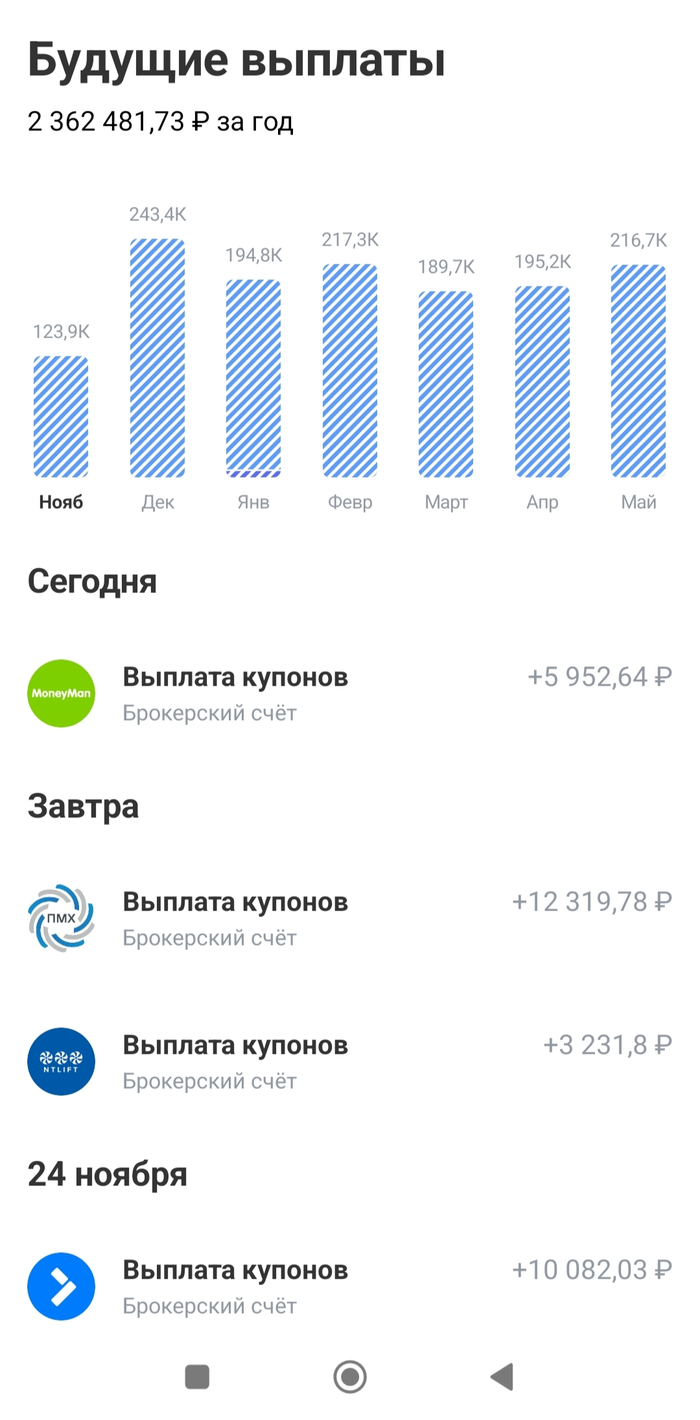Select the Нояб bar with 123,9K
Viewport: 700px width, 1420px height.
pos(61,416)
